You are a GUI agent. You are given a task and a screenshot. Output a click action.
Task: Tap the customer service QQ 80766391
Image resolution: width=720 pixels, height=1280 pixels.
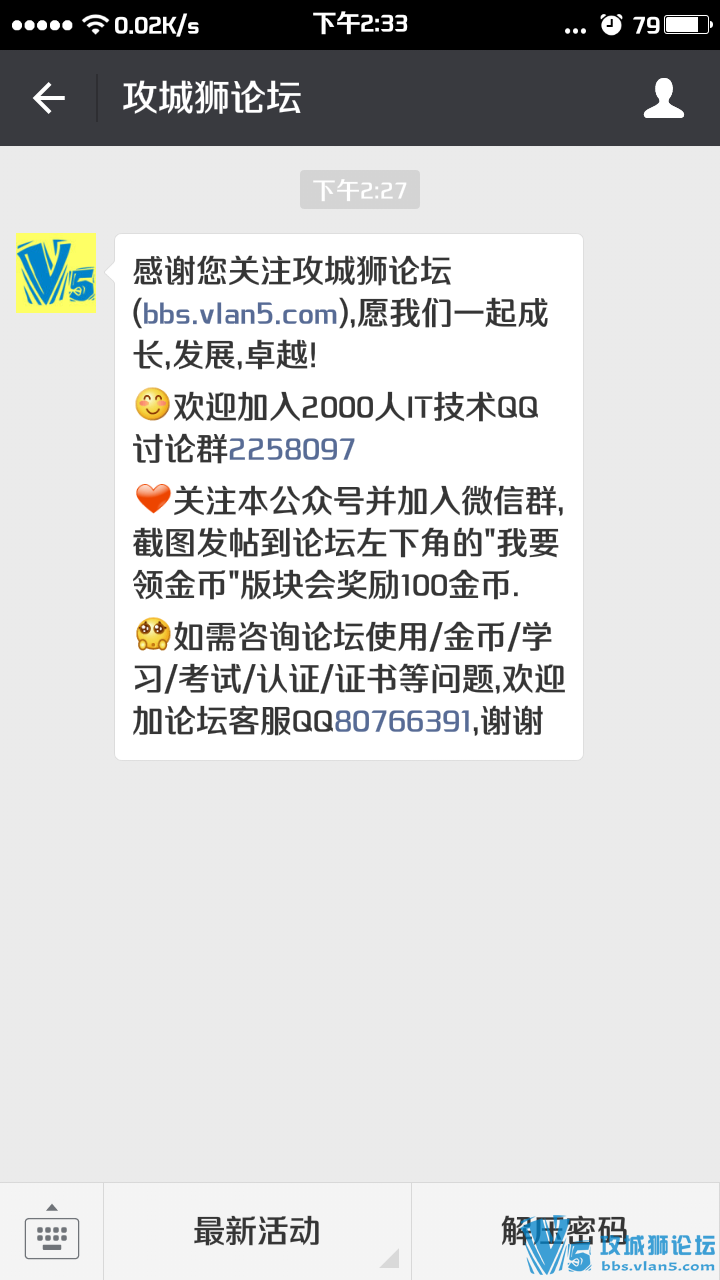point(402,721)
